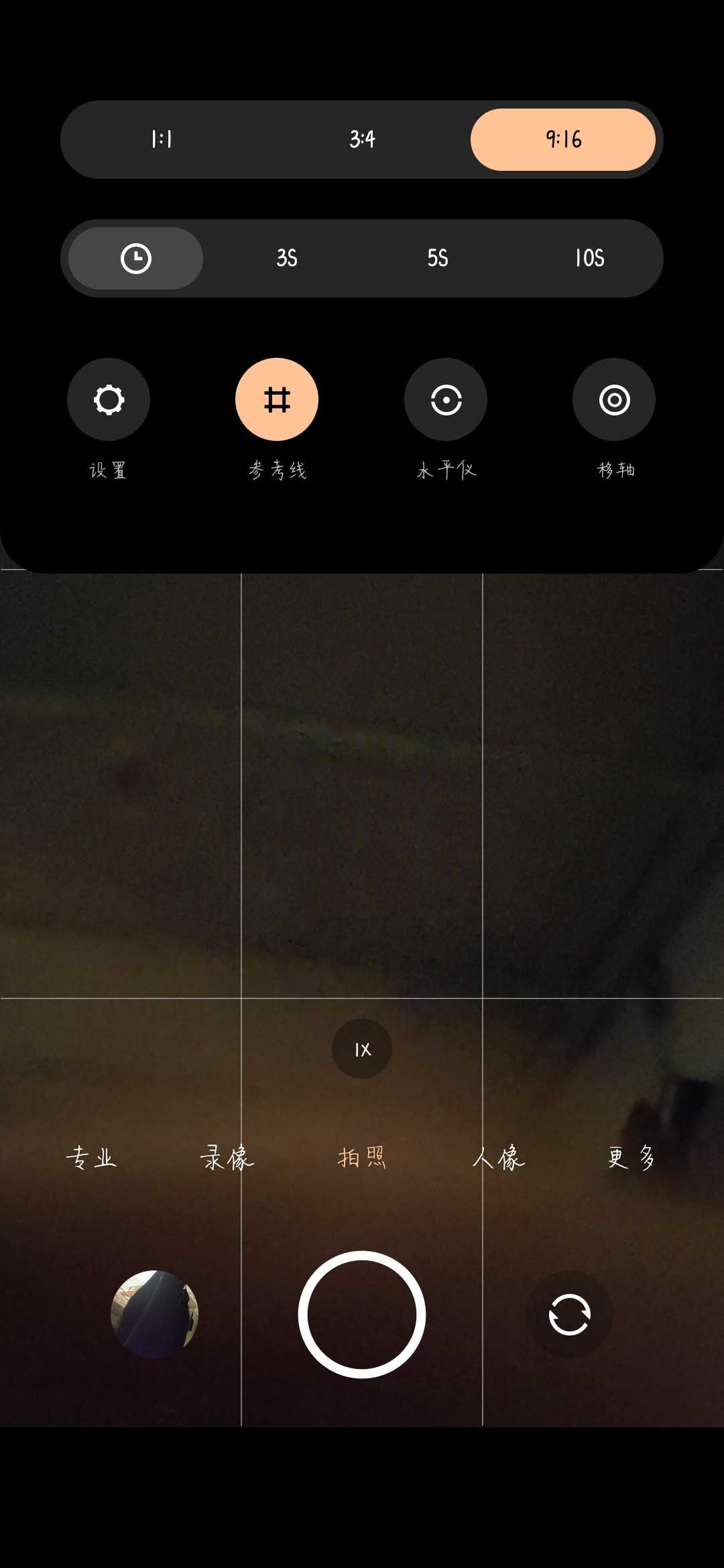Open the last photo thumbnail
Screen dimensions: 724x1568
(154, 1314)
